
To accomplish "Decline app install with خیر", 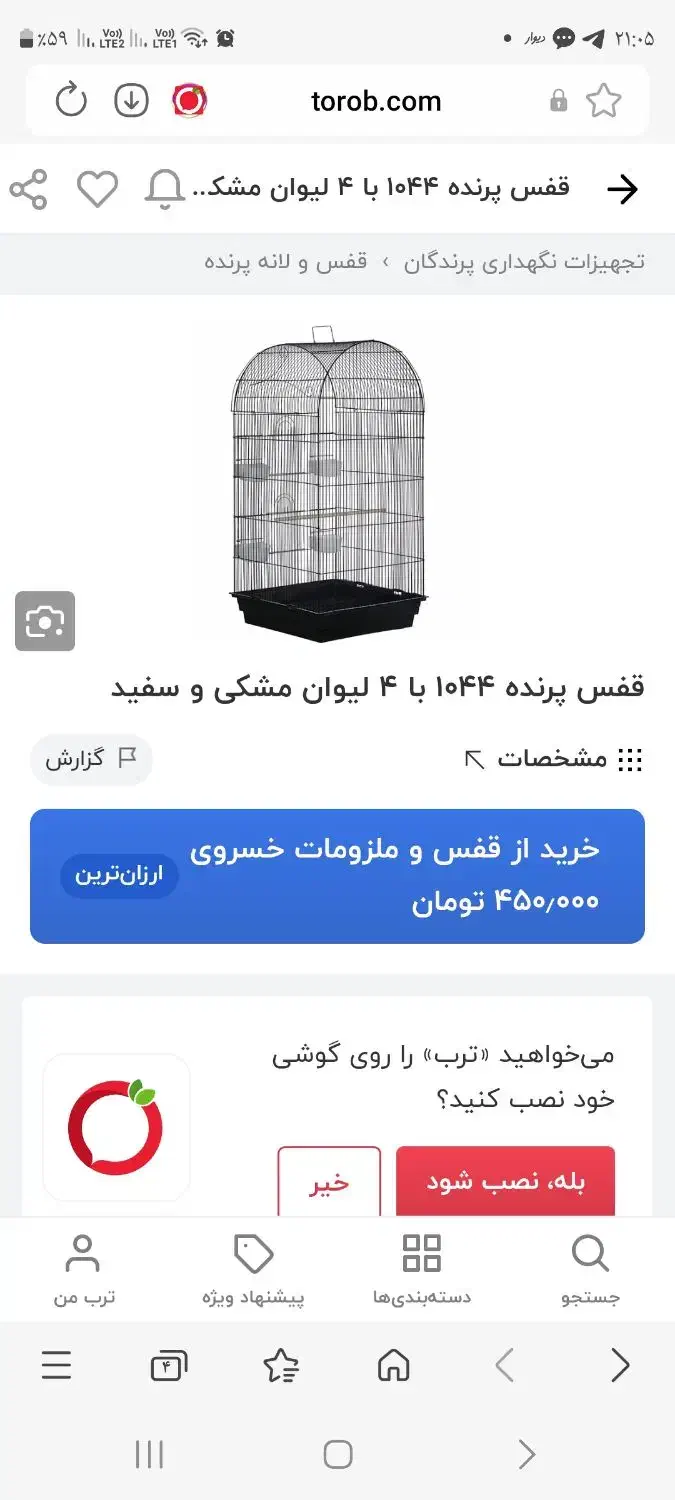I will [x=329, y=1183].
